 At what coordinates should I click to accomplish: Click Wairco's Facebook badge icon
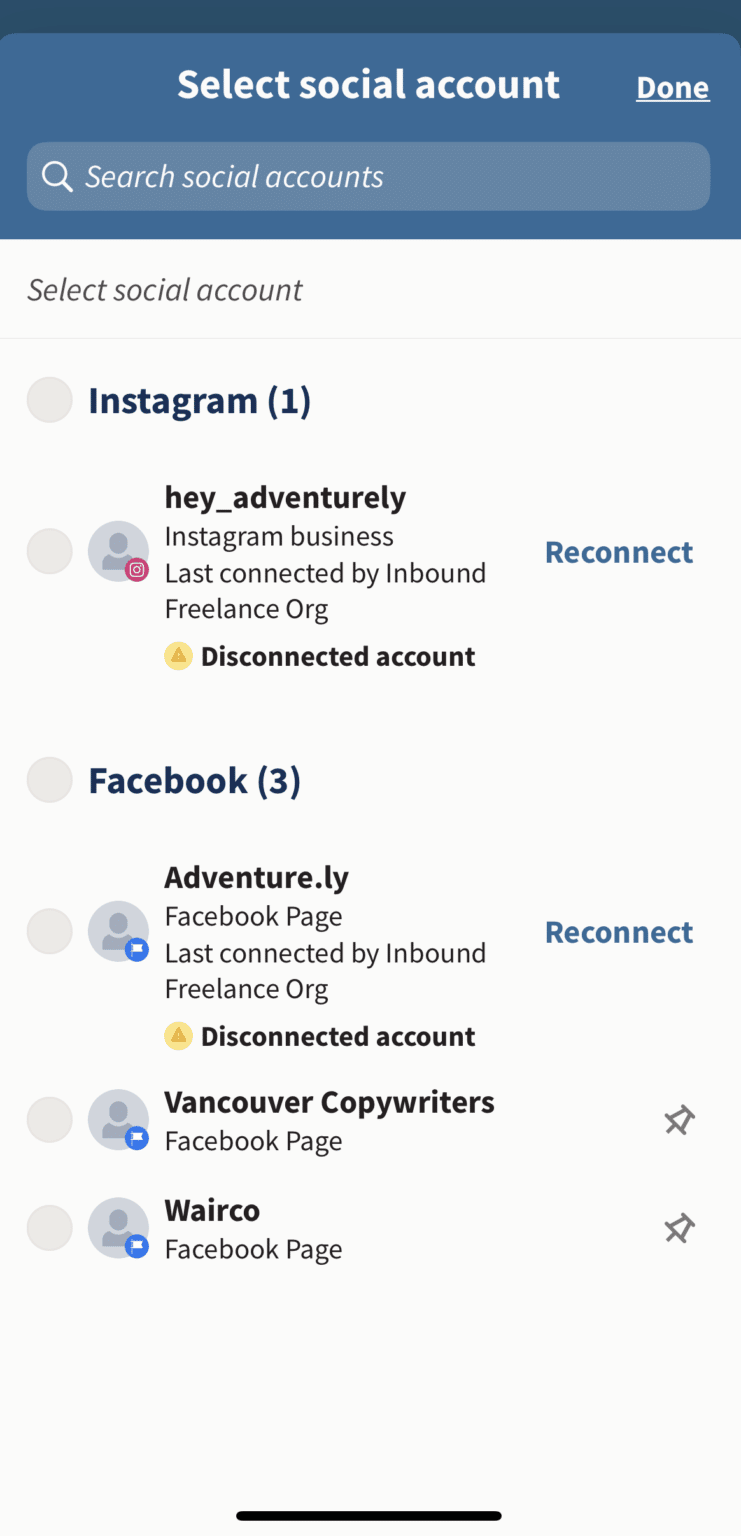click(135, 1247)
